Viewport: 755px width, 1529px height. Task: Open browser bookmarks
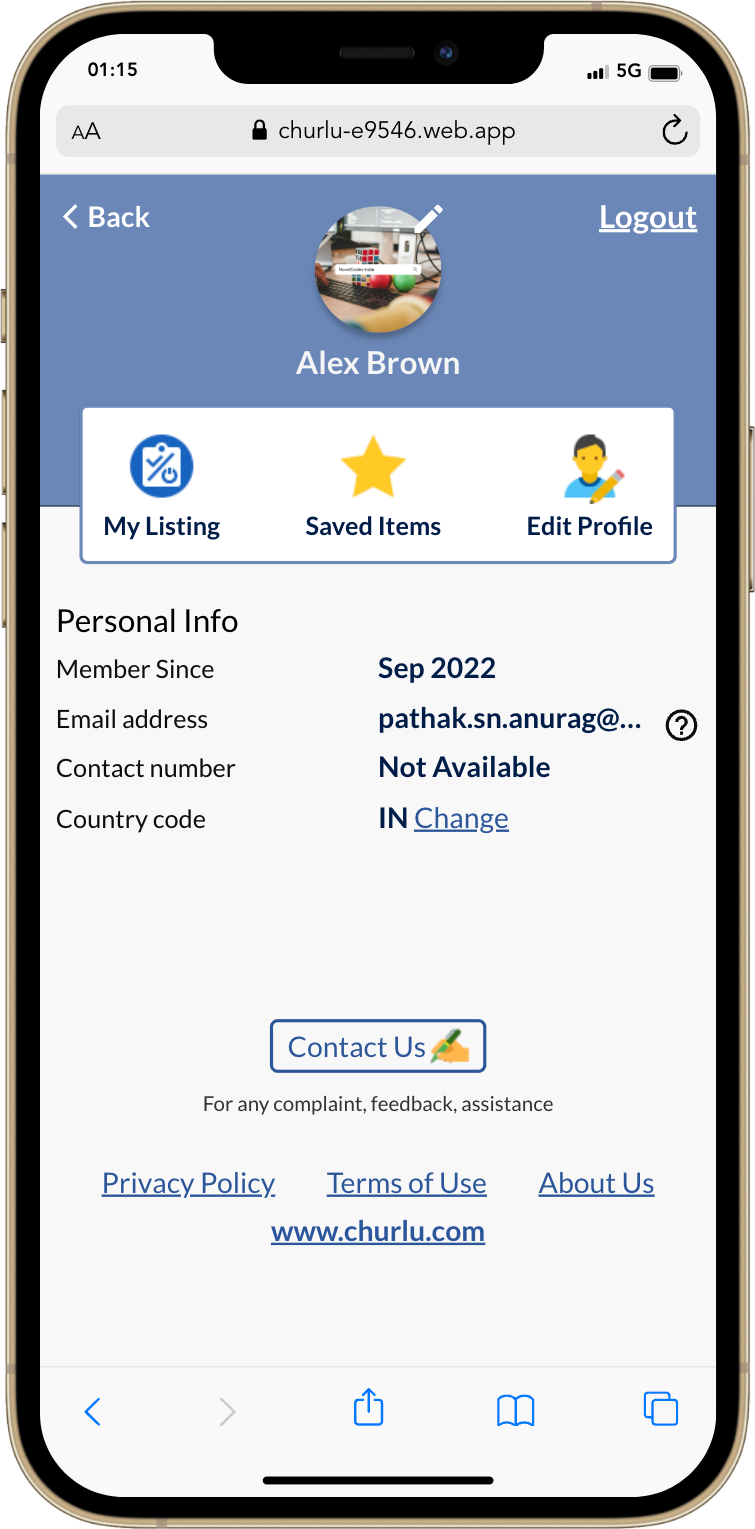pyautogui.click(x=516, y=1411)
